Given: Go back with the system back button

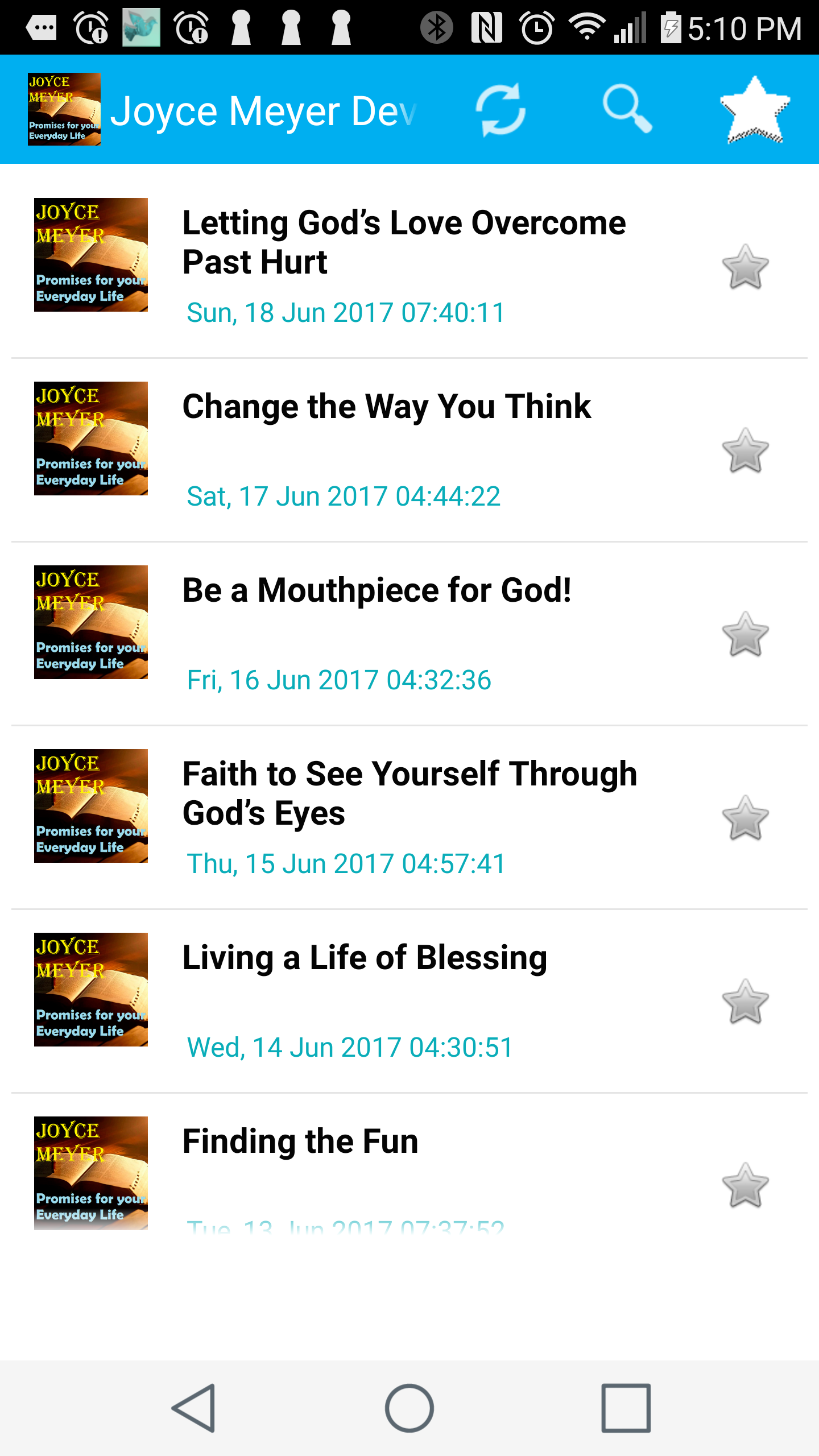Looking at the screenshot, I should click(193, 1408).
